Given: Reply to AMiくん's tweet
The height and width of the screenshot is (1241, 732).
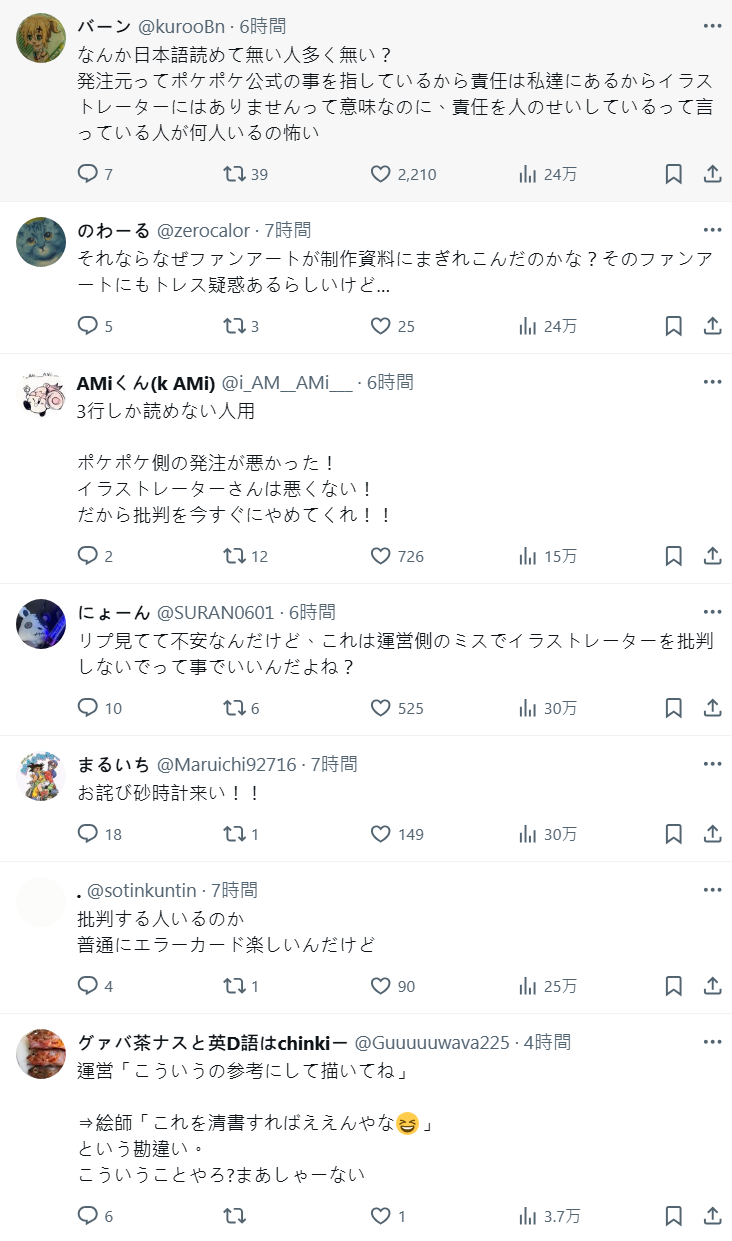Looking at the screenshot, I should click(88, 556).
